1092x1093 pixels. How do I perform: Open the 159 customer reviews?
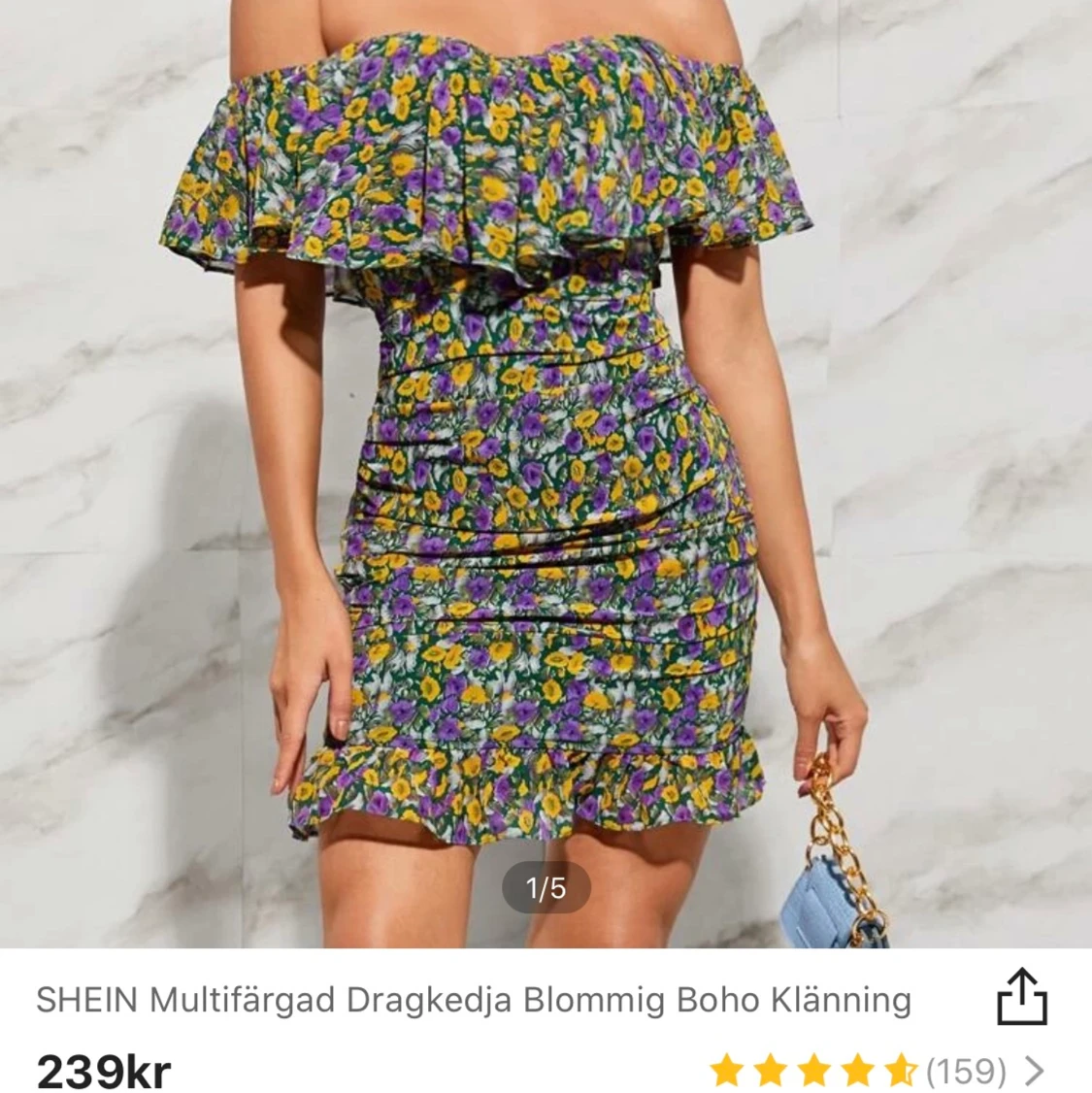coord(966,1071)
